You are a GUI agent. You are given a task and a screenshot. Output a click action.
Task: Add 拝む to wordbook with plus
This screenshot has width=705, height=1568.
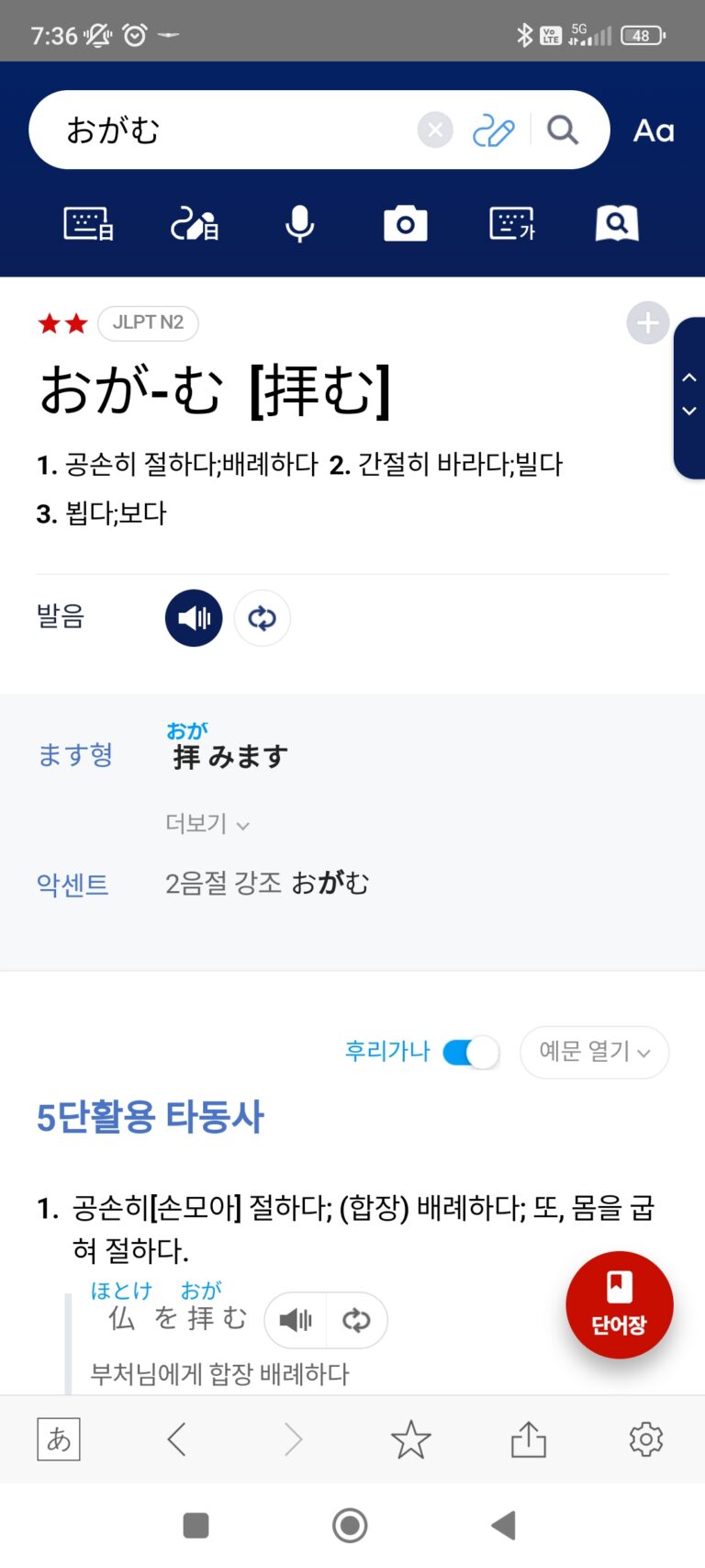coord(647,323)
